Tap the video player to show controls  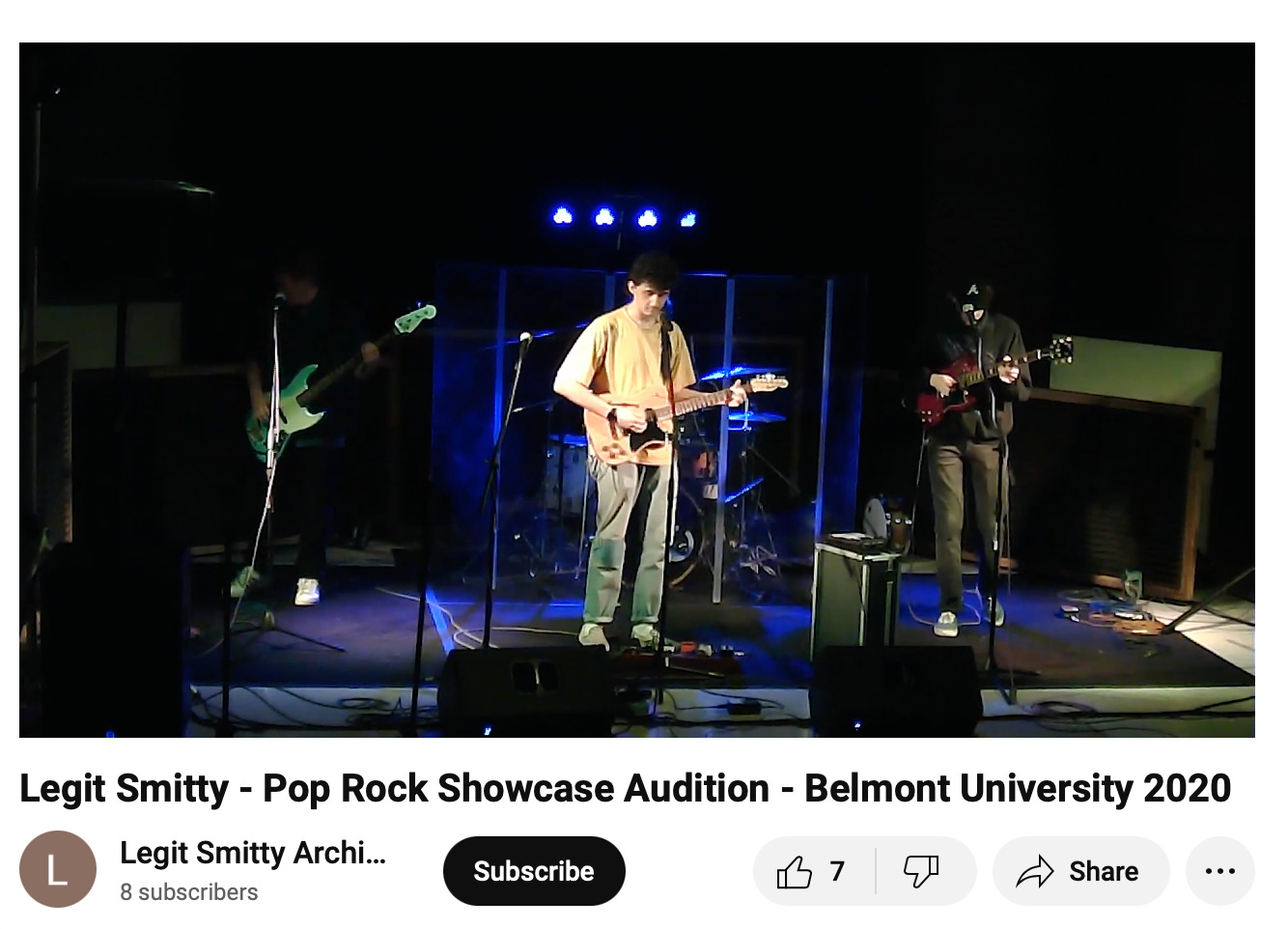click(x=637, y=389)
